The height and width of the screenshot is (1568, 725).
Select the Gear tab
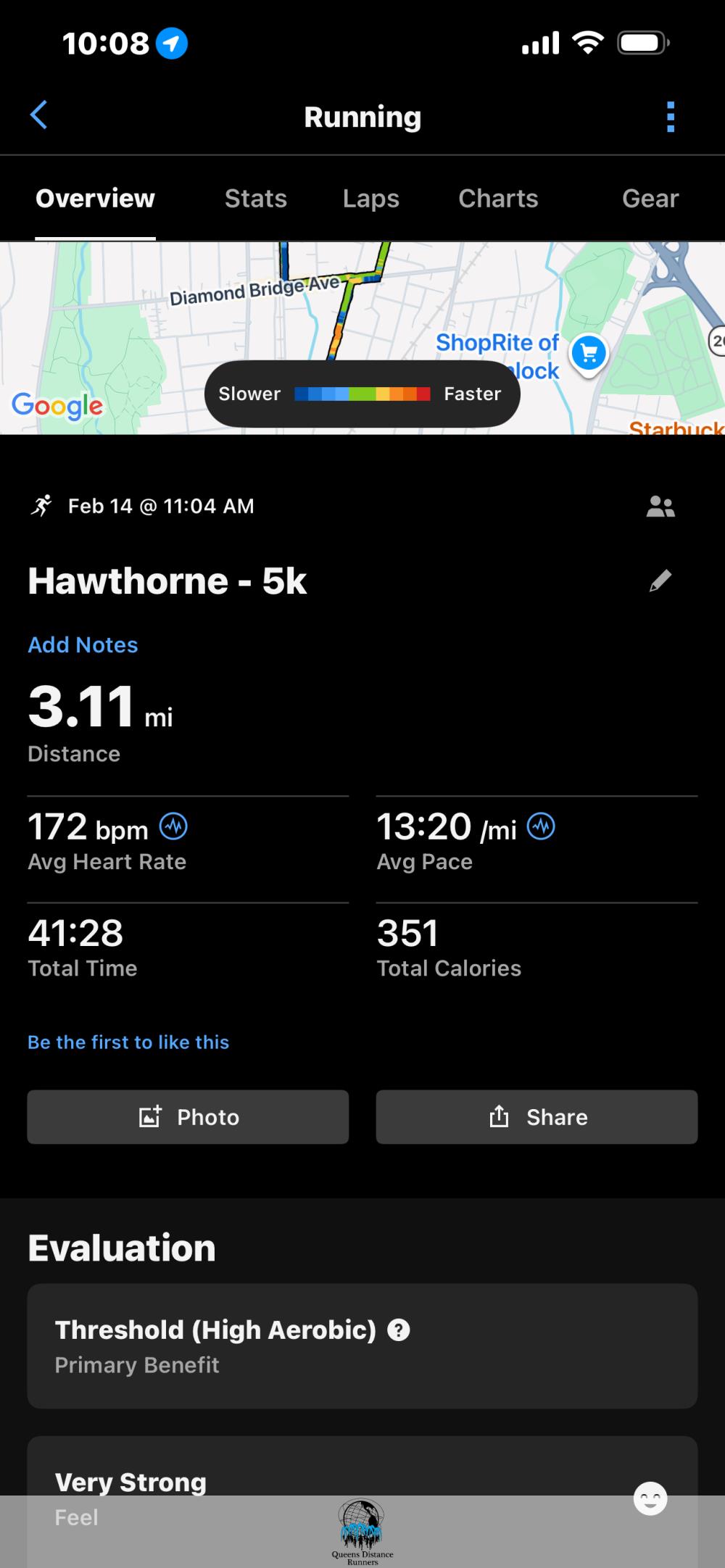pos(650,199)
